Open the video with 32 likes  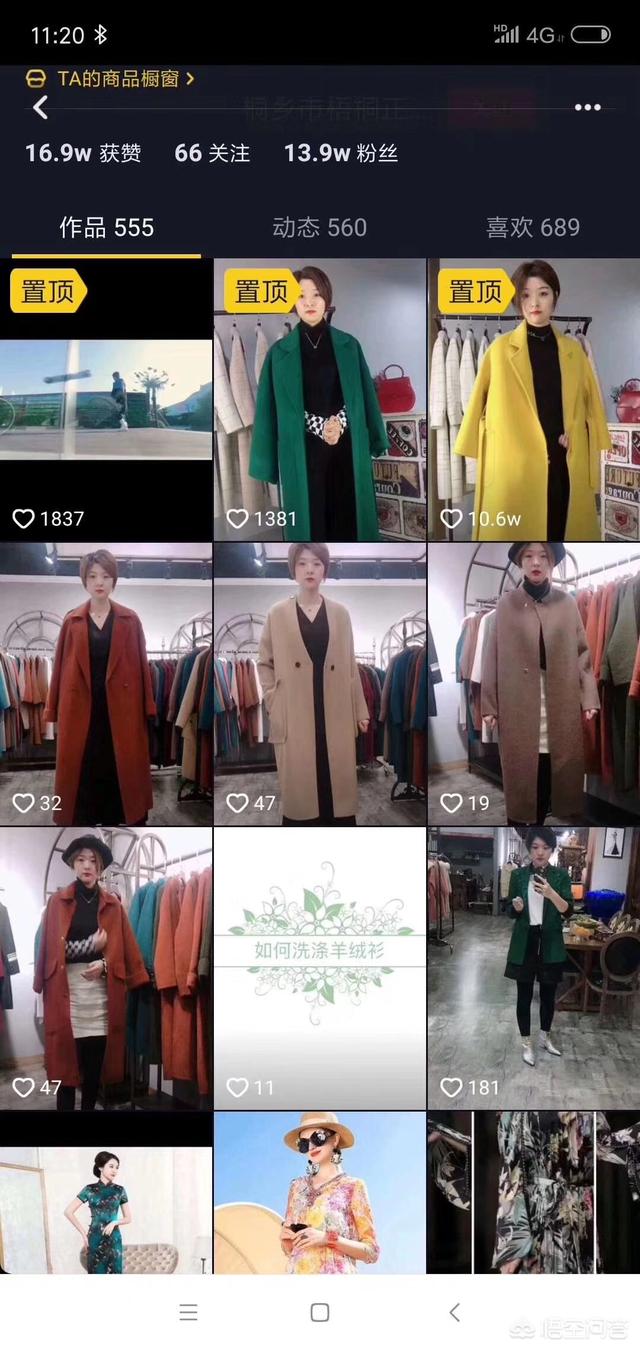pyautogui.click(x=106, y=684)
